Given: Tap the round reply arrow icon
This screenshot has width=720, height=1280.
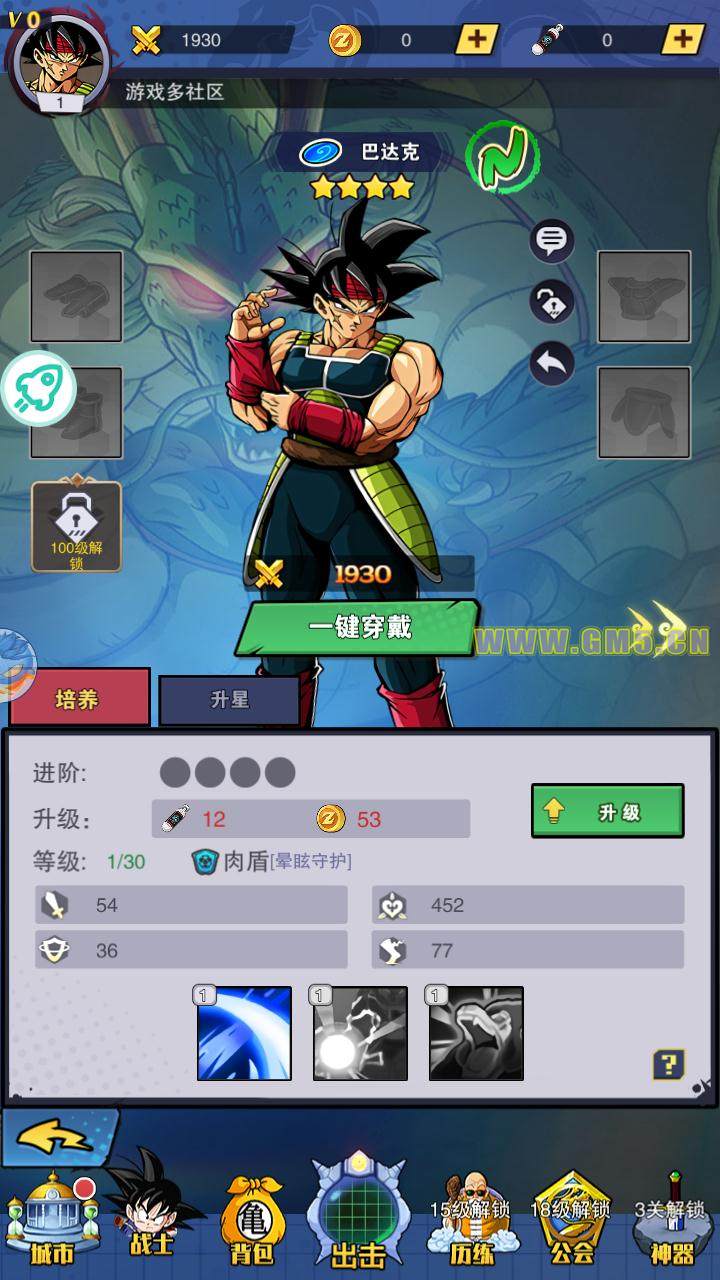Looking at the screenshot, I should tap(551, 364).
